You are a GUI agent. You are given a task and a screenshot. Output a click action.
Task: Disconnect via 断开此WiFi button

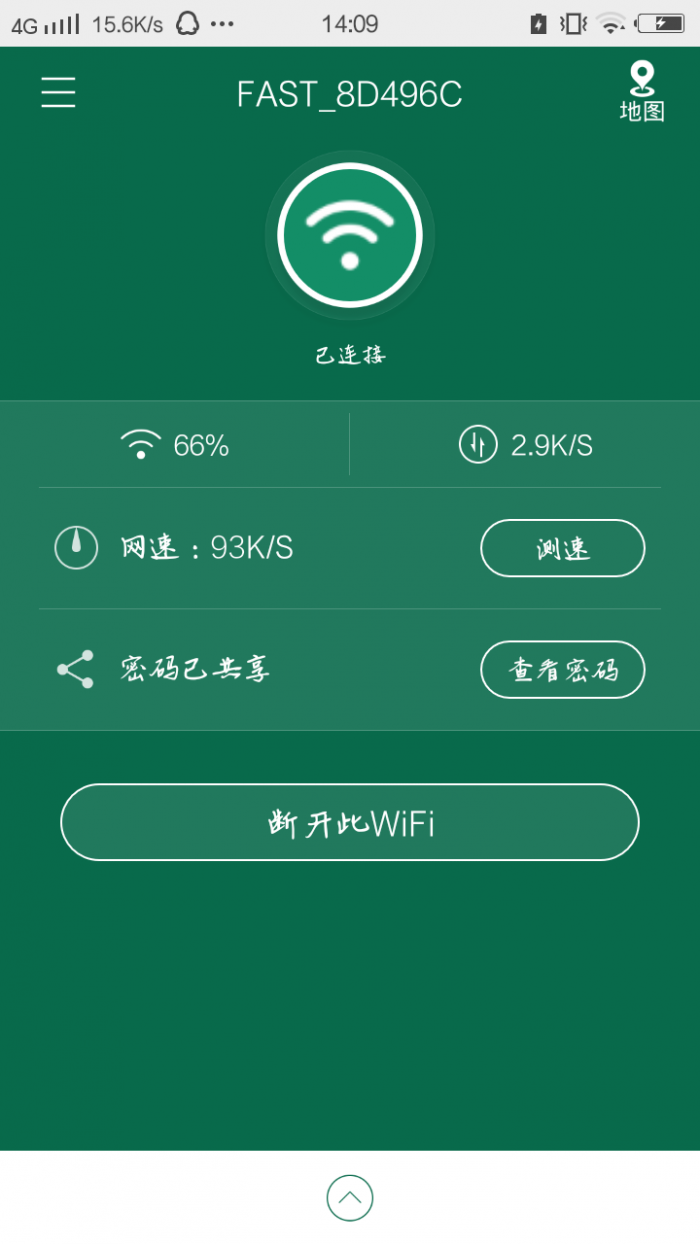click(350, 822)
